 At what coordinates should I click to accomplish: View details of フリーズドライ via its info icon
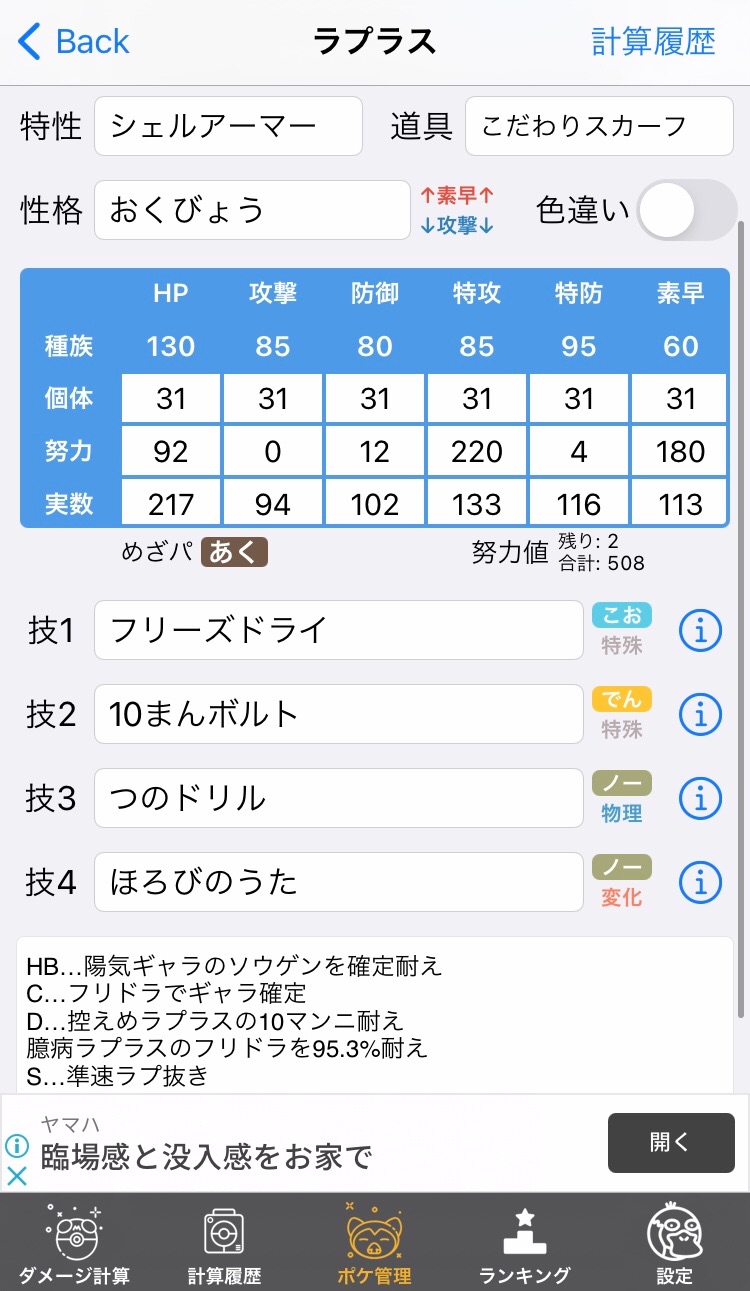pos(700,630)
